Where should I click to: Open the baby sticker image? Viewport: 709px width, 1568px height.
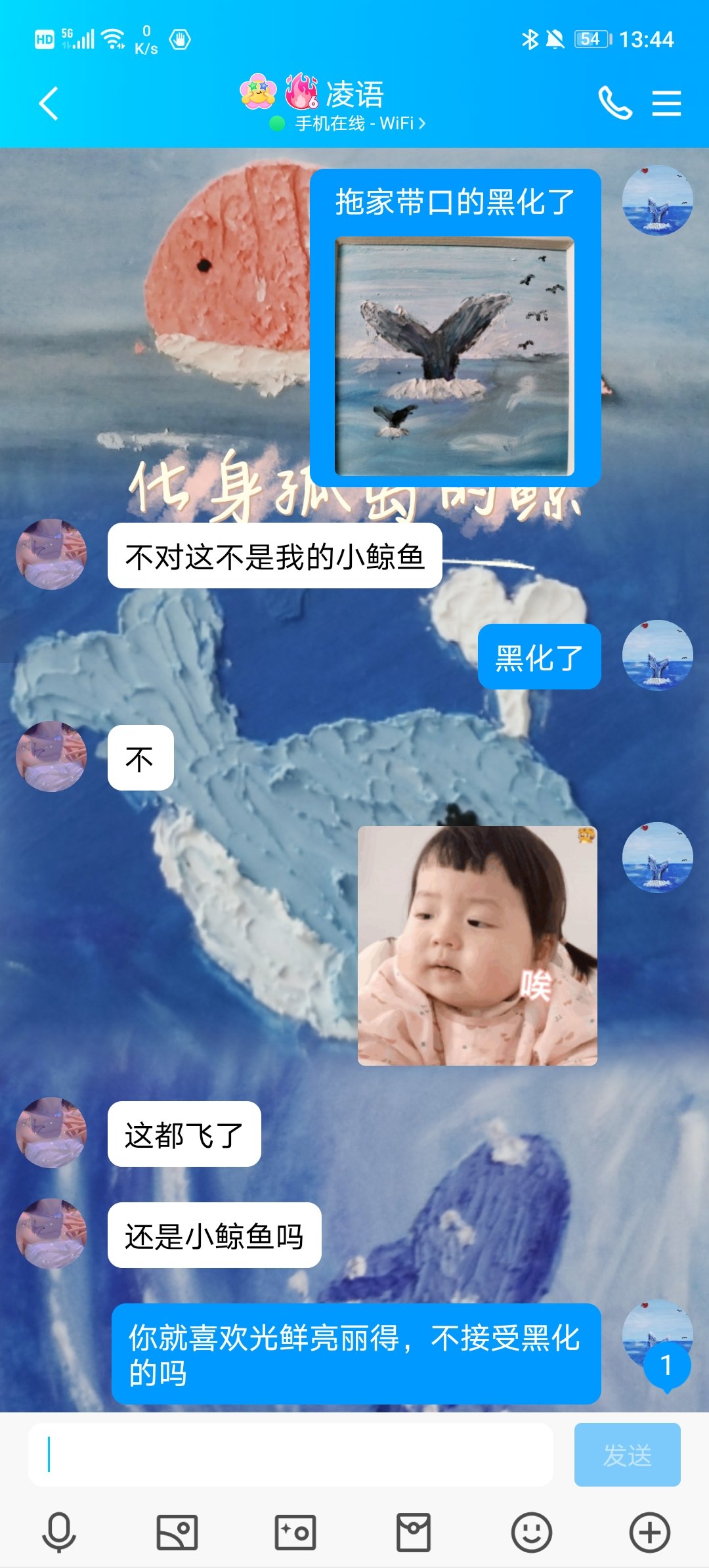point(477,946)
